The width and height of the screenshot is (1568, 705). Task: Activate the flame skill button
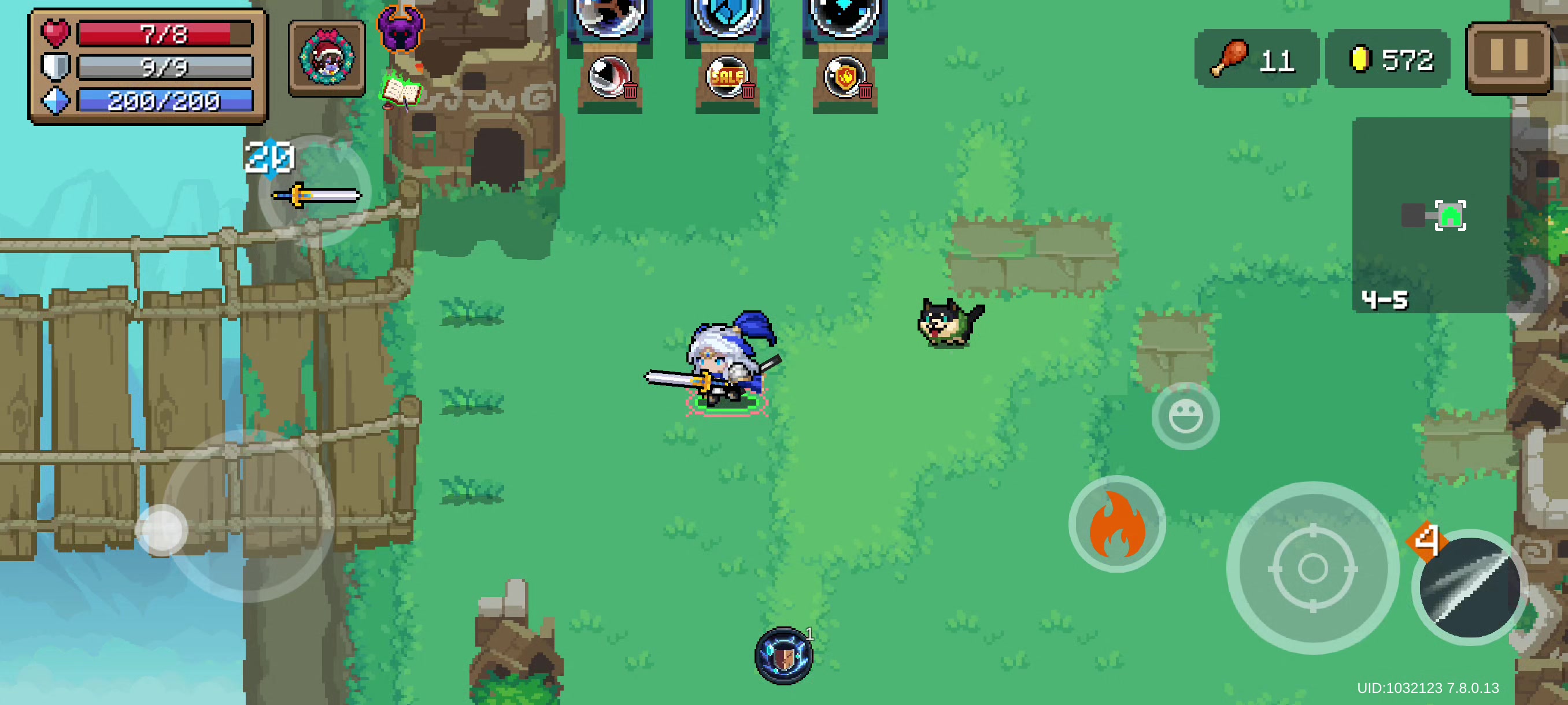(x=1117, y=524)
